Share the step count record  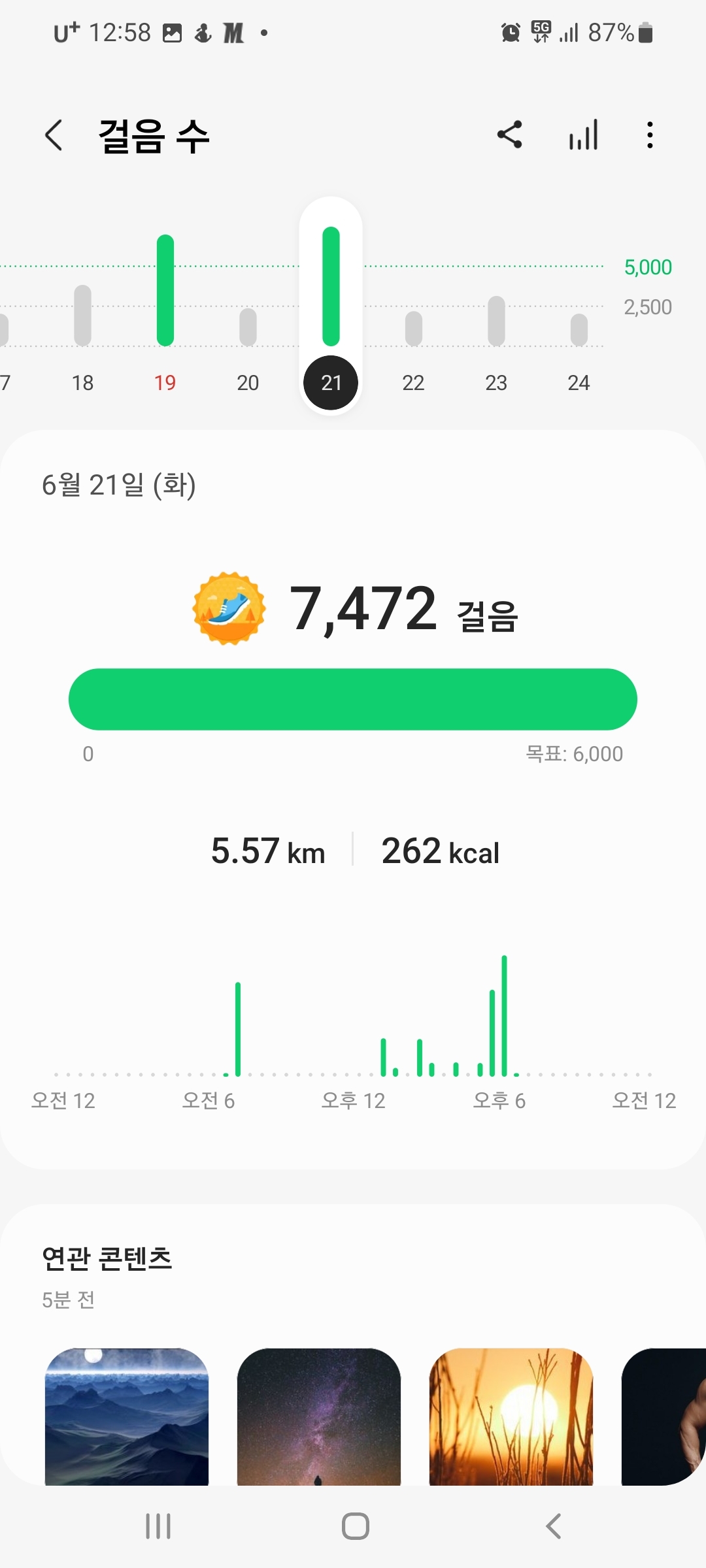click(510, 135)
